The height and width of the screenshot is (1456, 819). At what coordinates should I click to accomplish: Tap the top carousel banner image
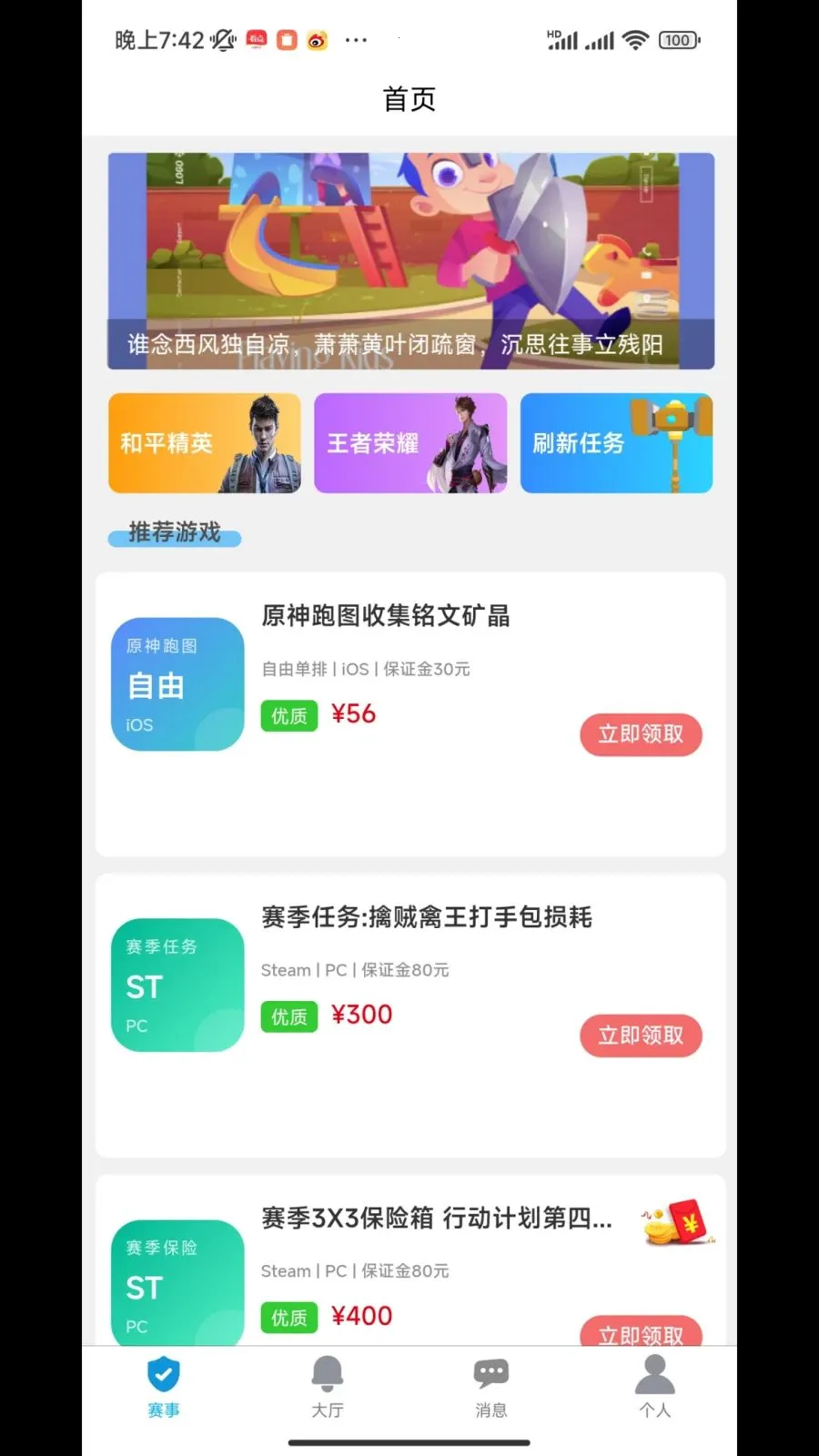point(409,261)
